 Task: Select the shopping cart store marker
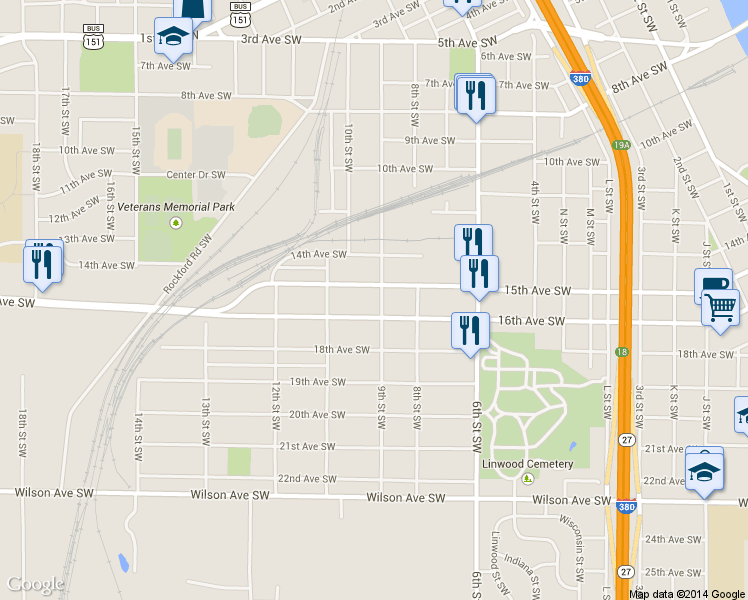point(719,309)
